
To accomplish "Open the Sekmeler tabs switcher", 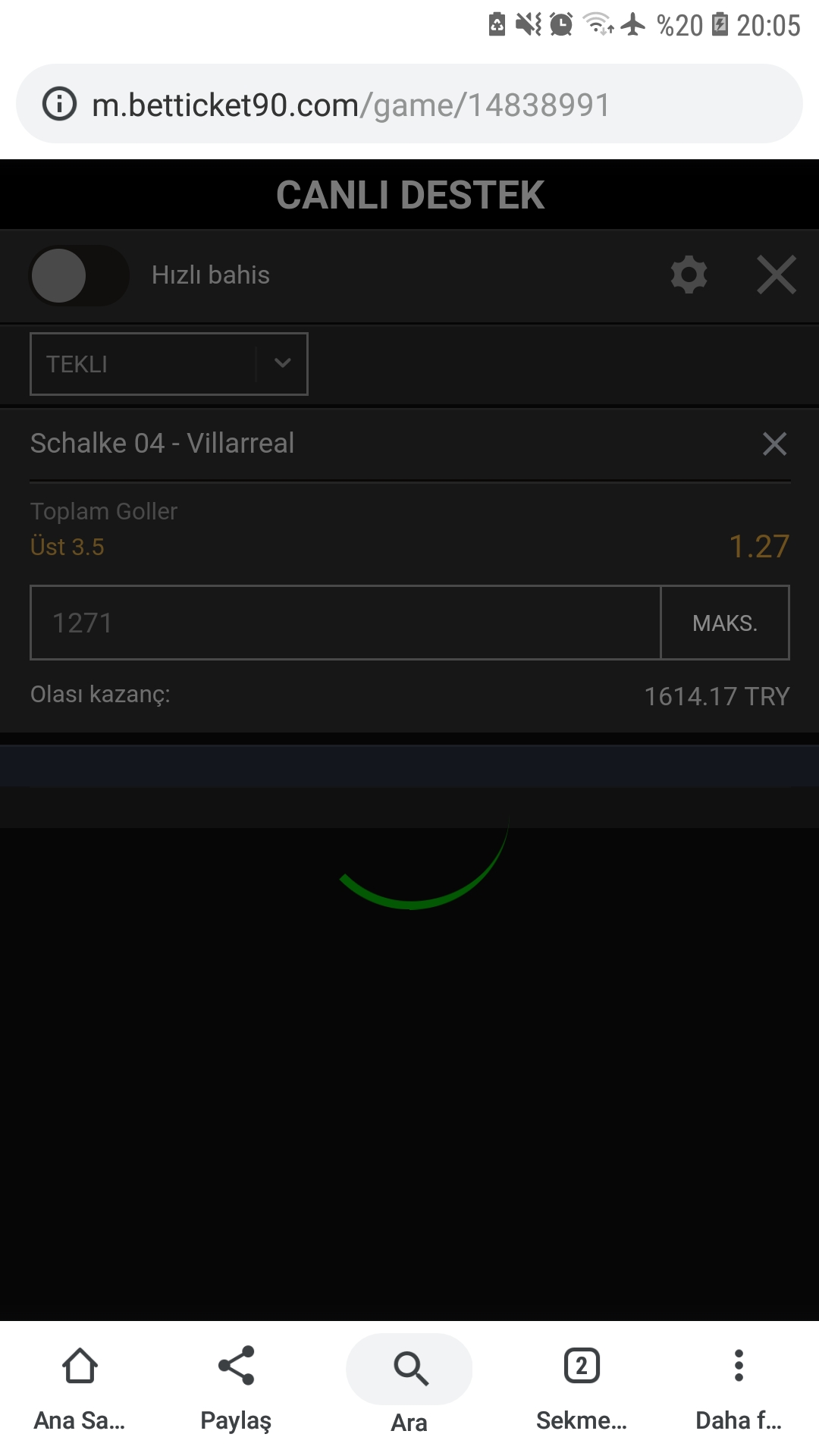I will click(582, 1388).
